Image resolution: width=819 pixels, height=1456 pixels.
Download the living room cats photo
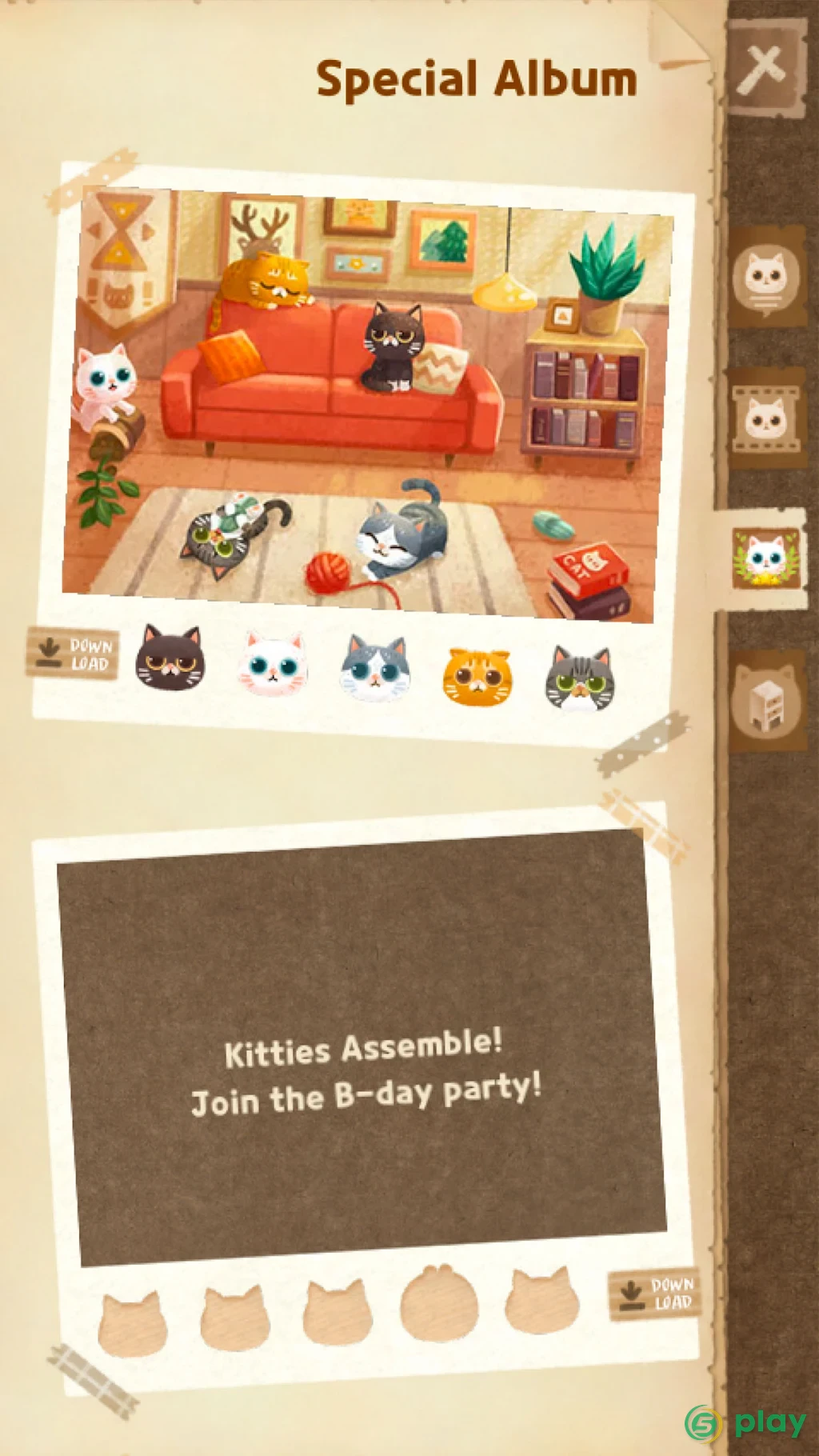point(73,654)
